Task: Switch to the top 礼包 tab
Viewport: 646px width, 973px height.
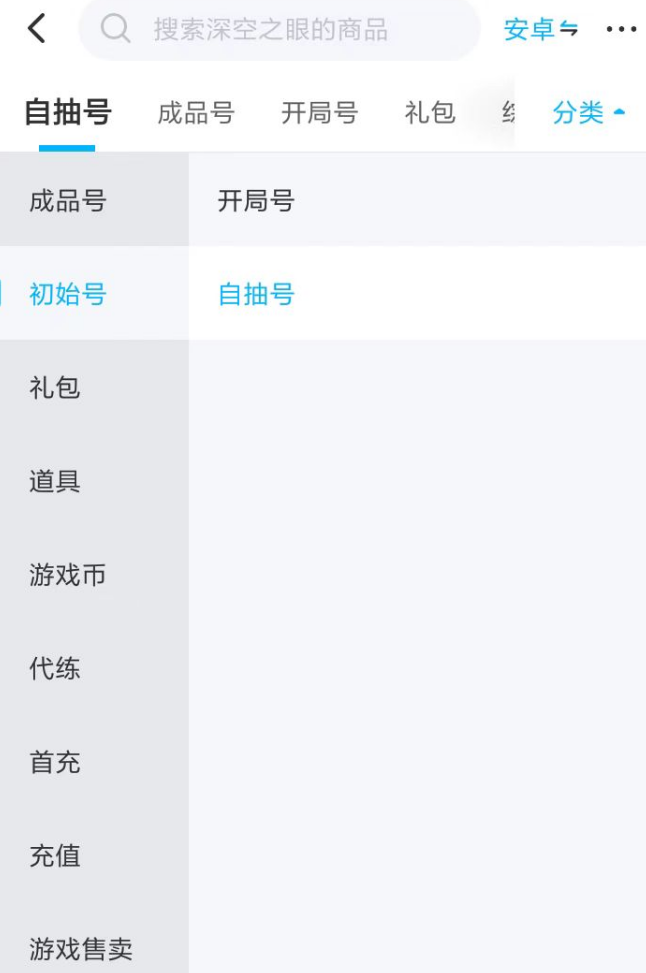Action: (x=430, y=113)
